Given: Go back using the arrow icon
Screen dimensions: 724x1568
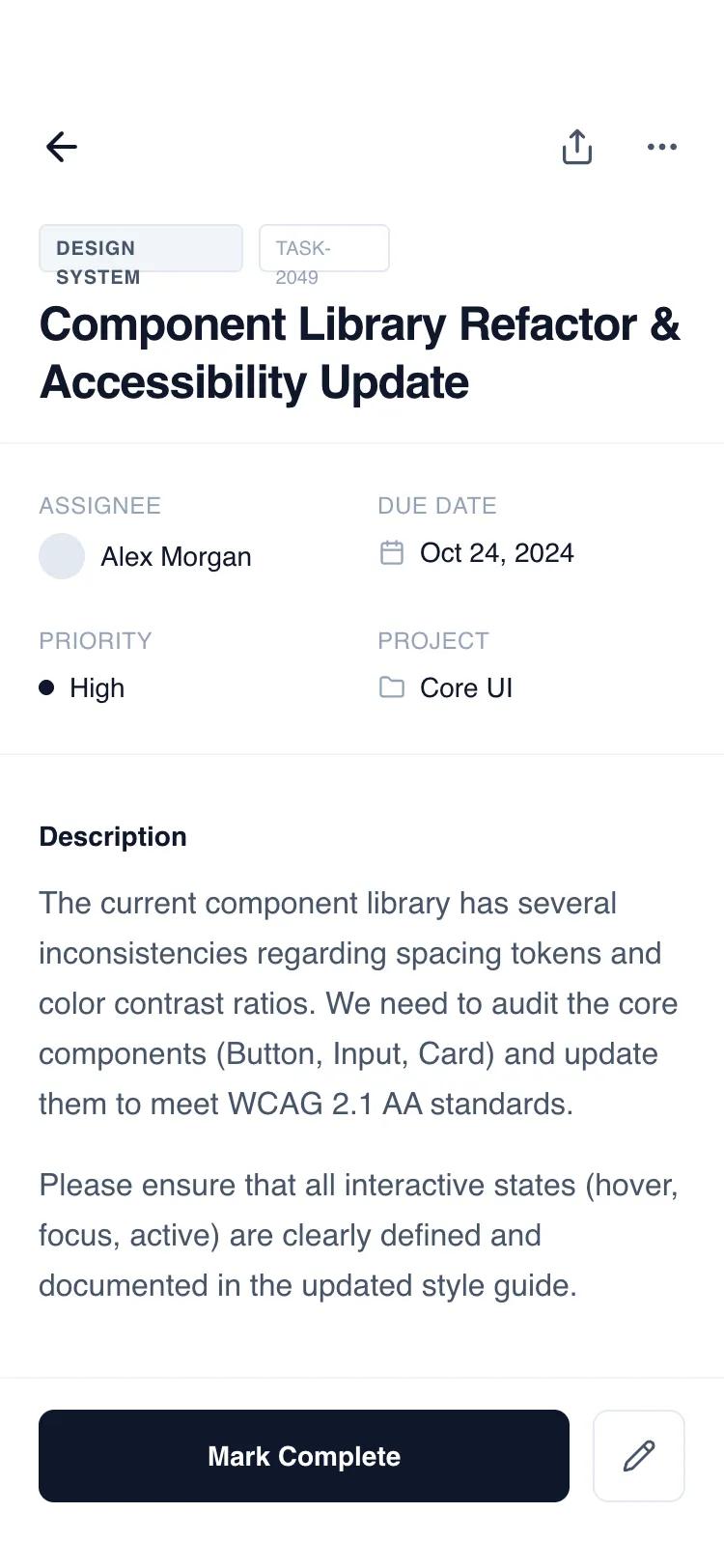Looking at the screenshot, I should click(62, 147).
